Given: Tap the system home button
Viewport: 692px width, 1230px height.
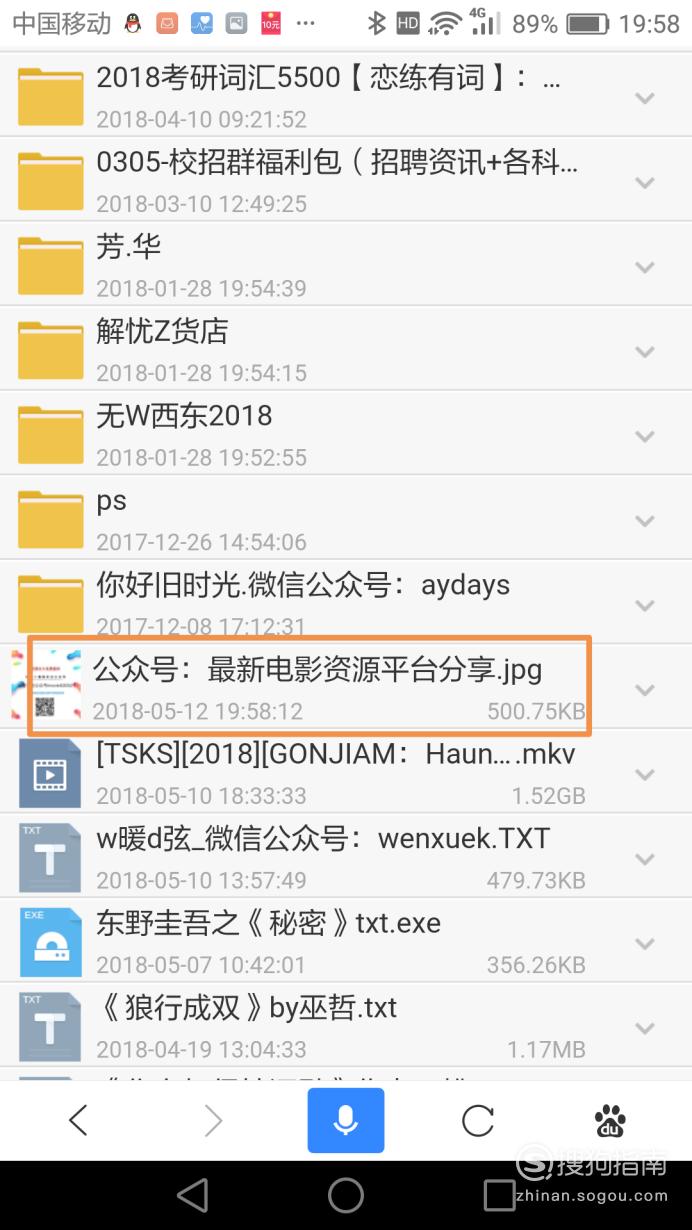Looking at the screenshot, I should point(346,1194).
